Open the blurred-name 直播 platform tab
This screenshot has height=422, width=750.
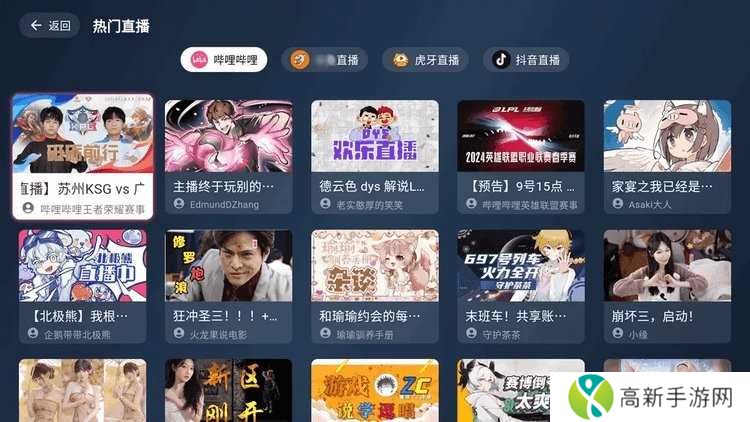[324, 60]
